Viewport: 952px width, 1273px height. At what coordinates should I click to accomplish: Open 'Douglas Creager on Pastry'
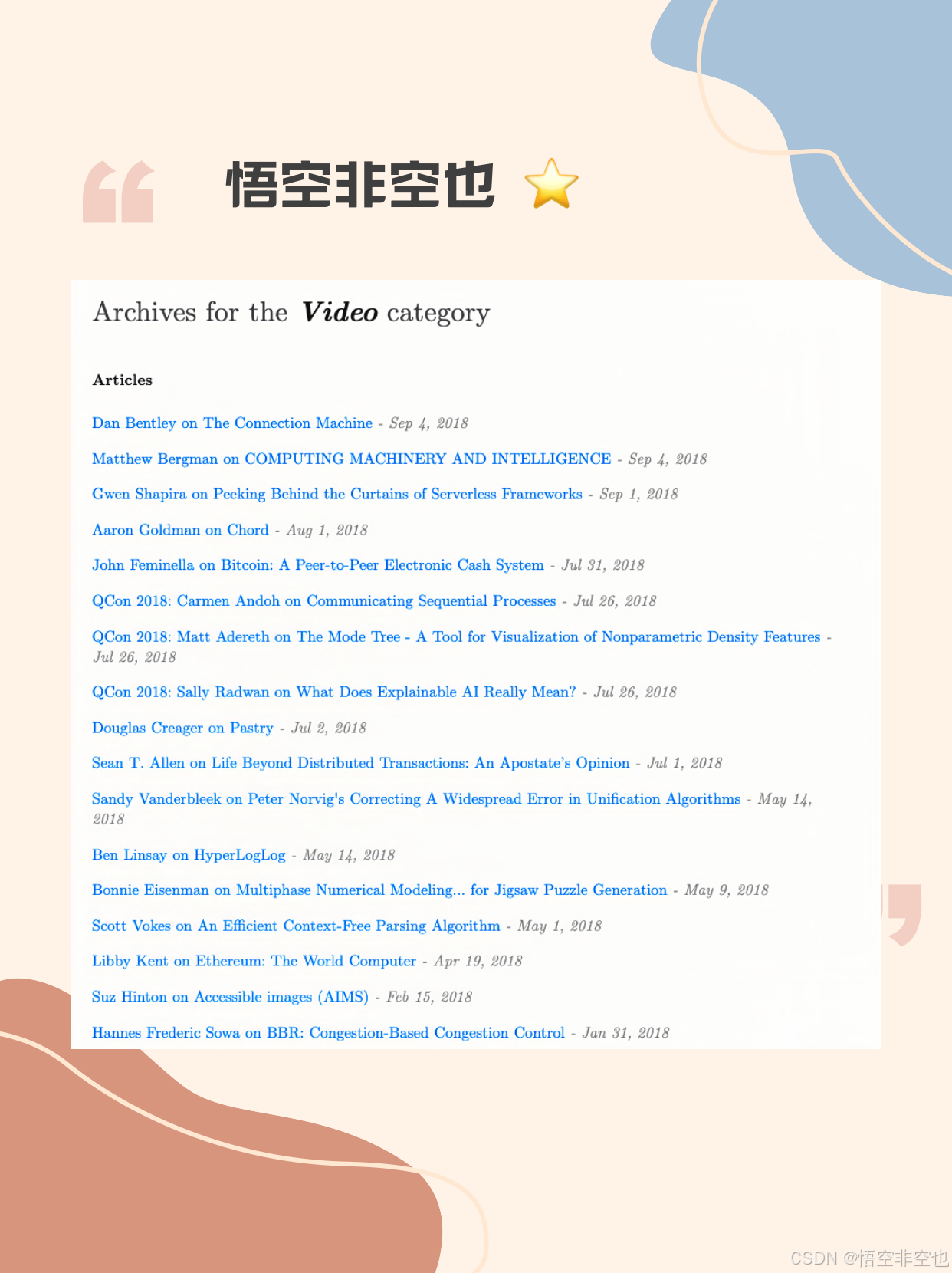[183, 728]
